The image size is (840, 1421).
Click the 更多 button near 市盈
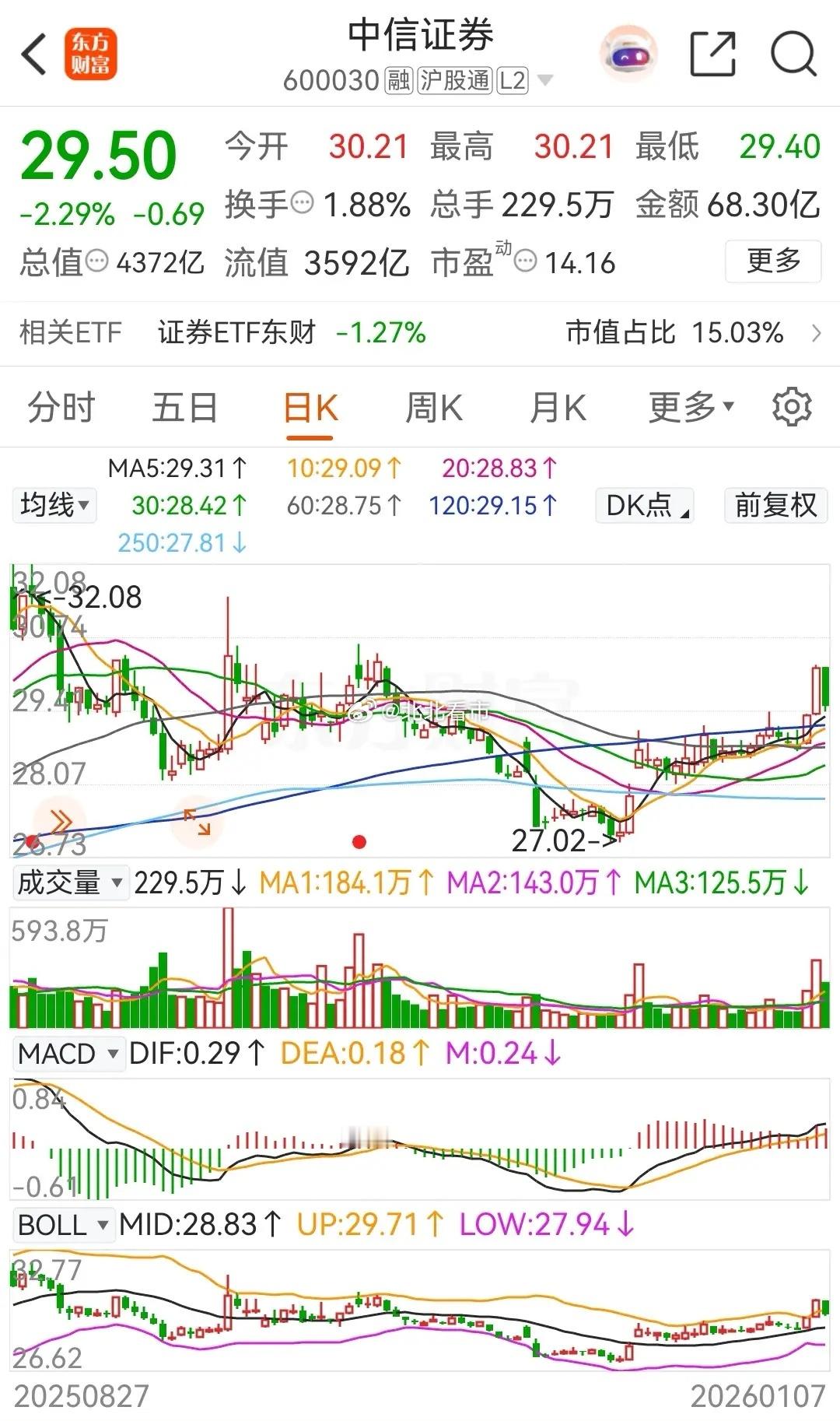(773, 263)
